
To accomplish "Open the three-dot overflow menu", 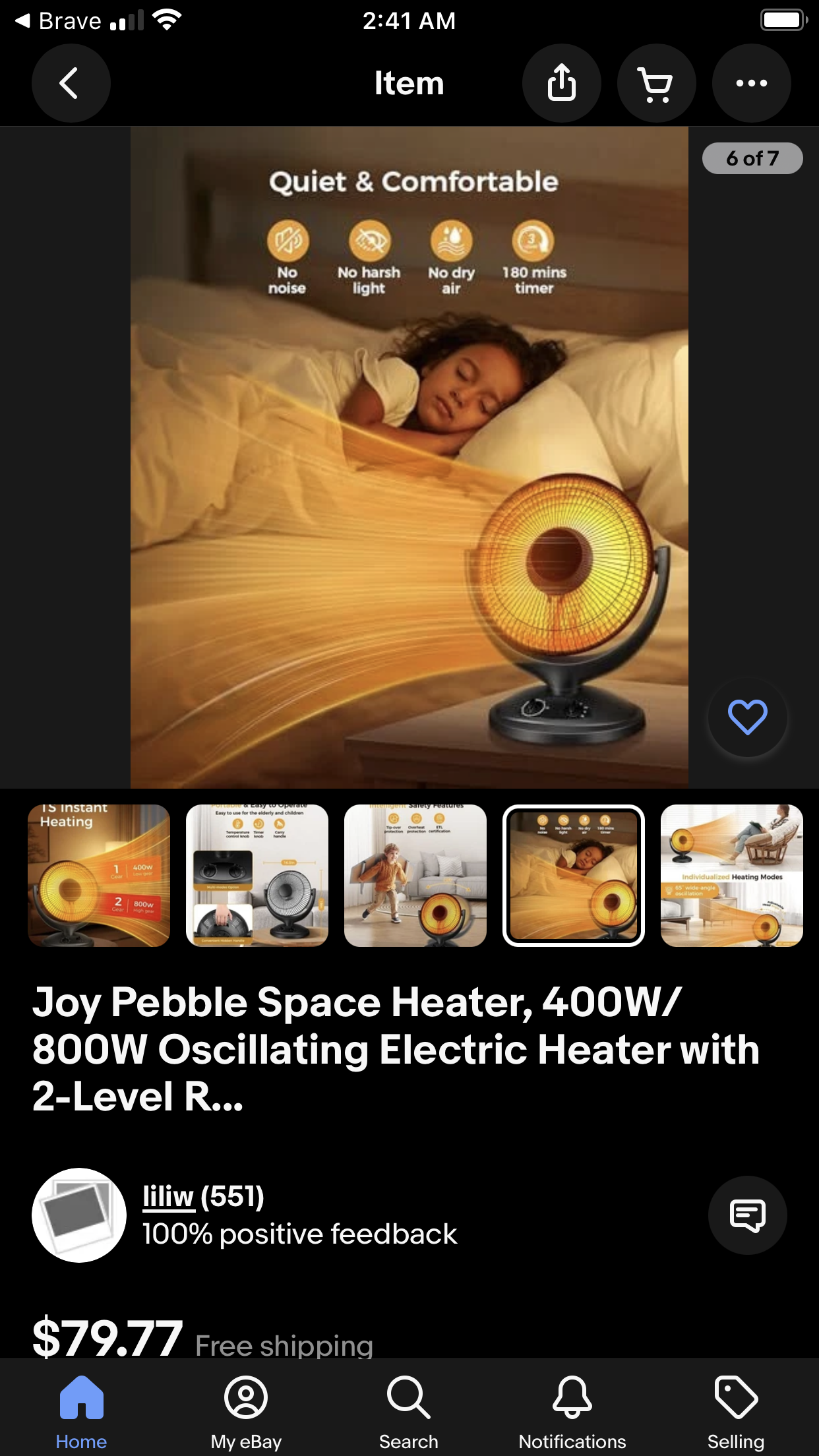I will coord(751,83).
